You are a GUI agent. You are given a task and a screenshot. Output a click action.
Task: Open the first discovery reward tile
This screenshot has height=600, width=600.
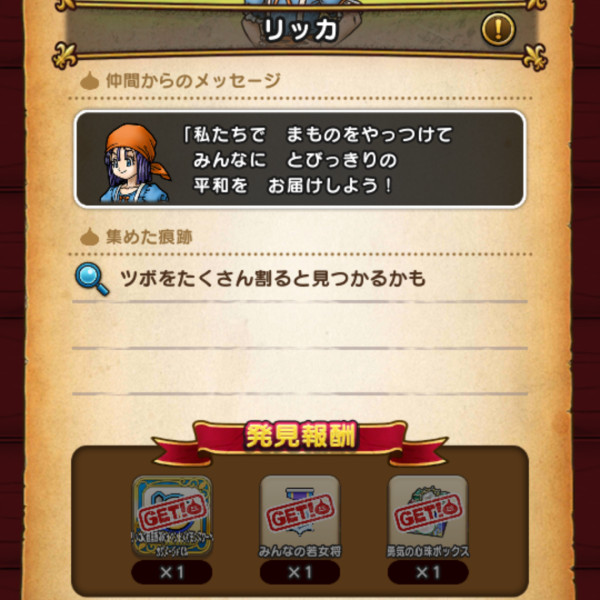171,514
